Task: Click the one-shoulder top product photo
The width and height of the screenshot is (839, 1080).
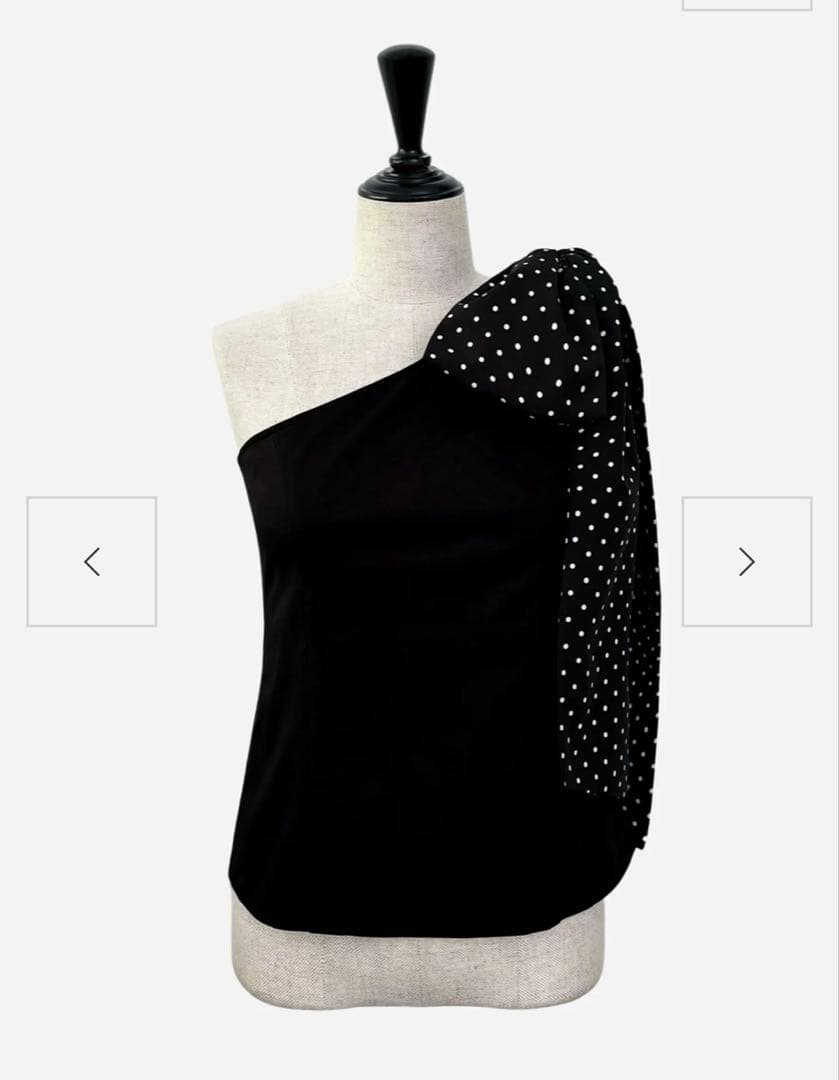Action: pyautogui.click(x=420, y=600)
